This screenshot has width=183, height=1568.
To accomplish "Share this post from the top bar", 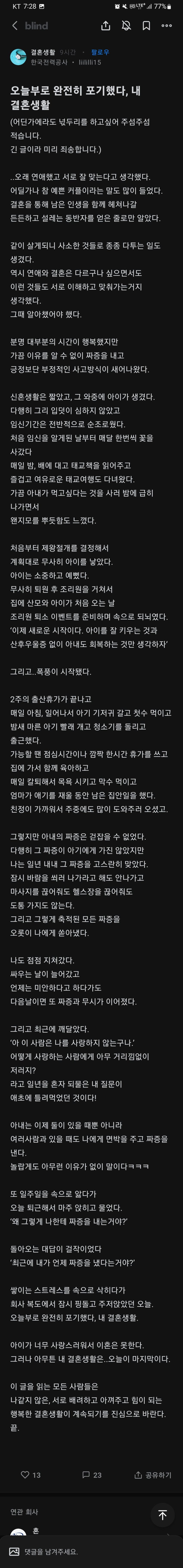I will click(106, 26).
